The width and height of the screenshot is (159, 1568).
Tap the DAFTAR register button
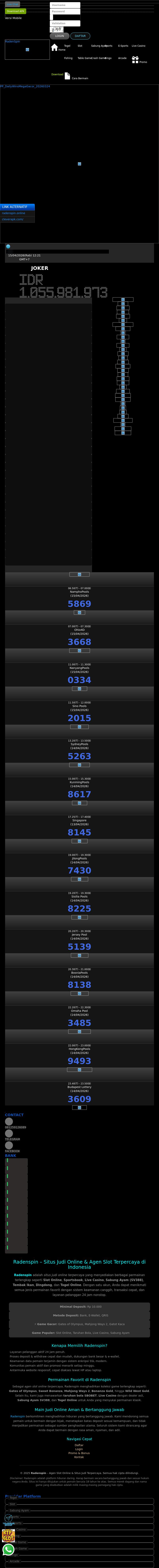[x=80, y=36]
